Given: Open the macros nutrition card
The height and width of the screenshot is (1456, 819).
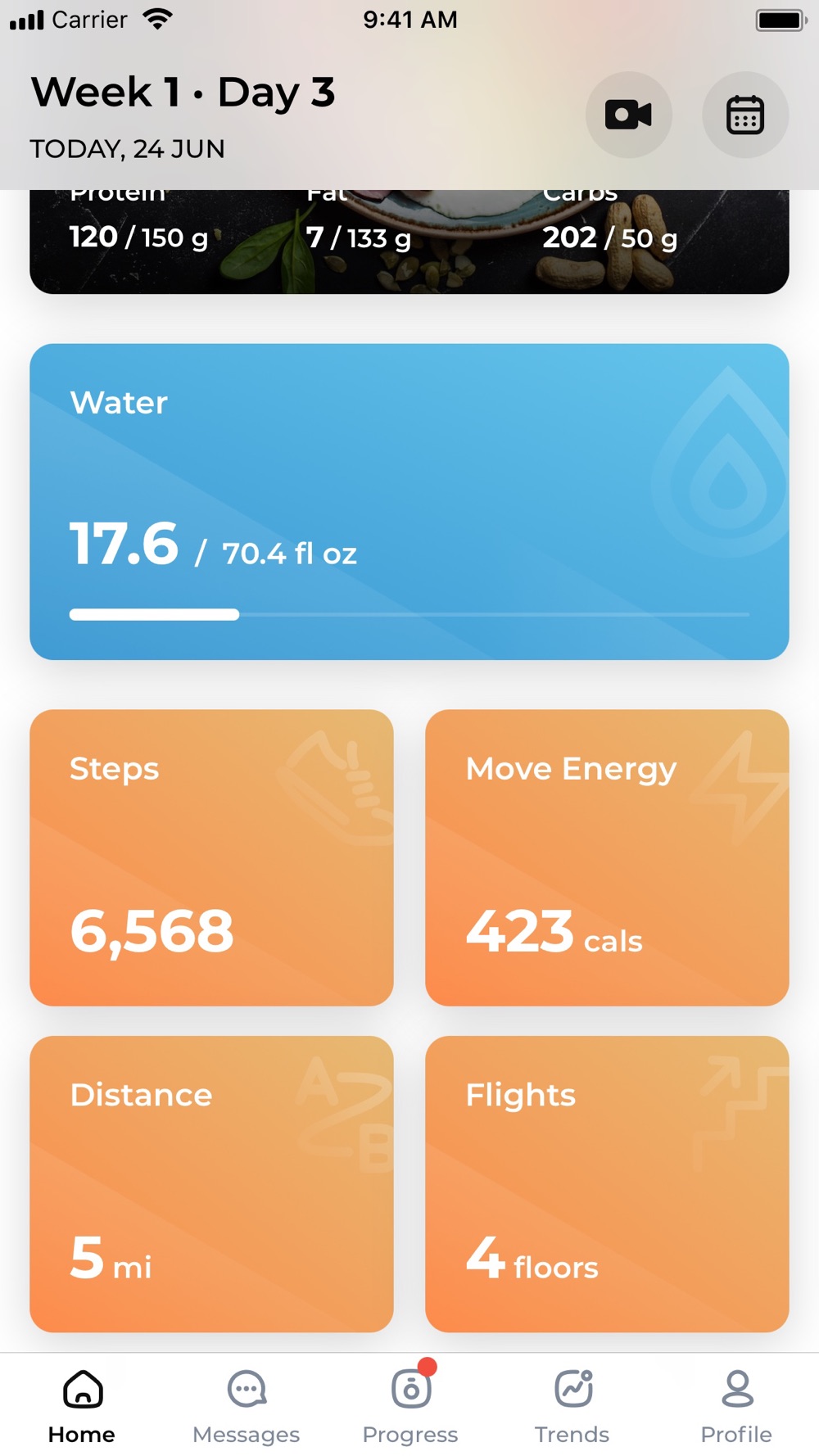Looking at the screenshot, I should (x=409, y=242).
